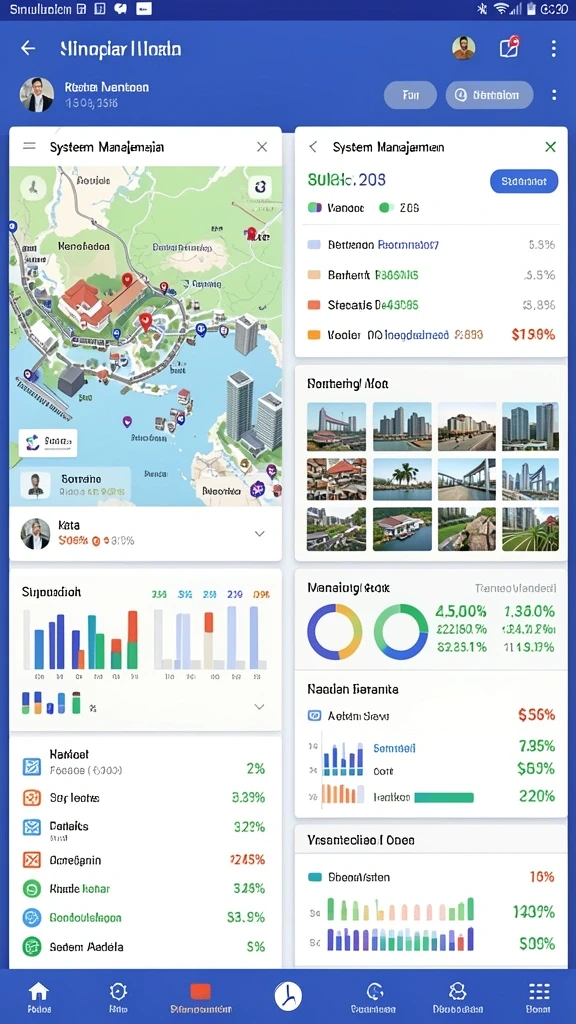Open the Sor leohs list row
Viewport: 576px width, 1024px height.
click(x=145, y=797)
